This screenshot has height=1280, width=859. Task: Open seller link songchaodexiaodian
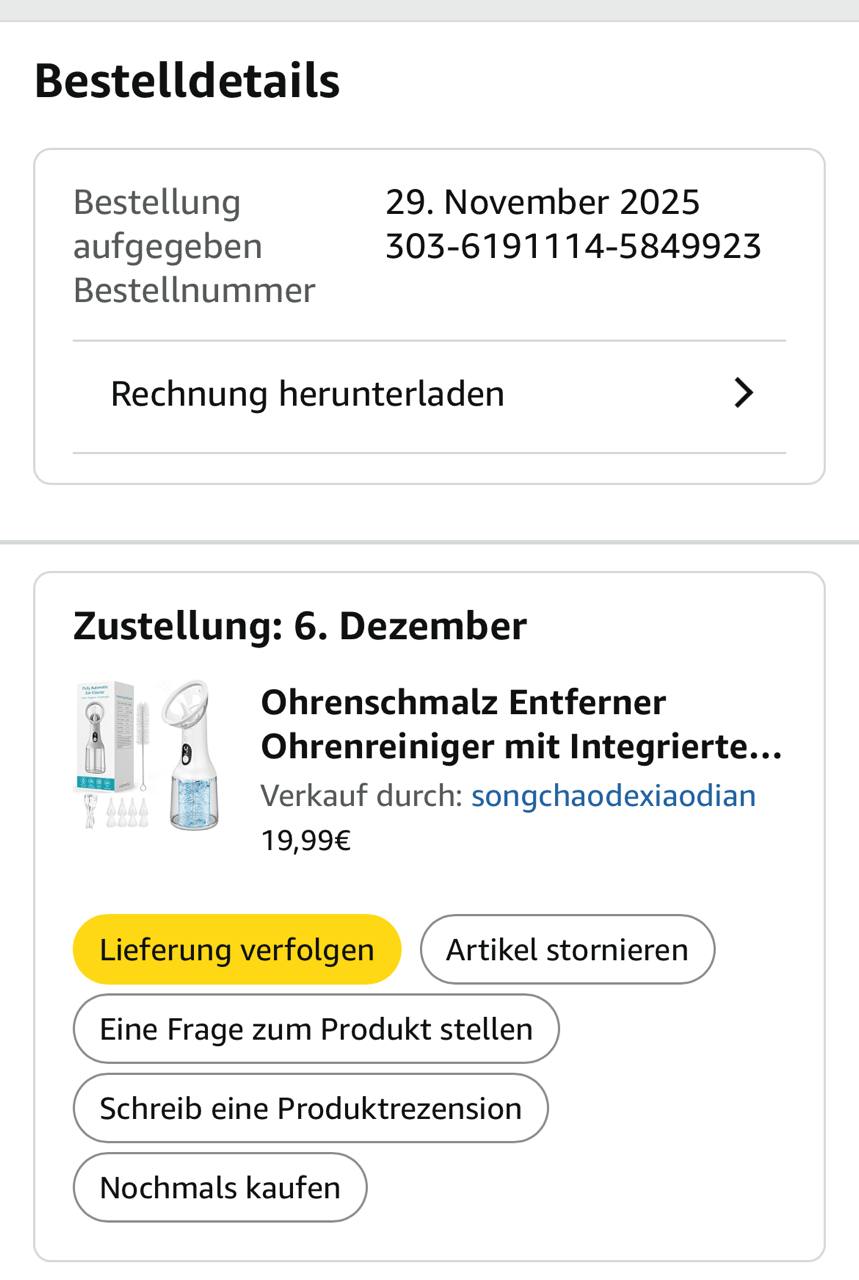point(613,796)
